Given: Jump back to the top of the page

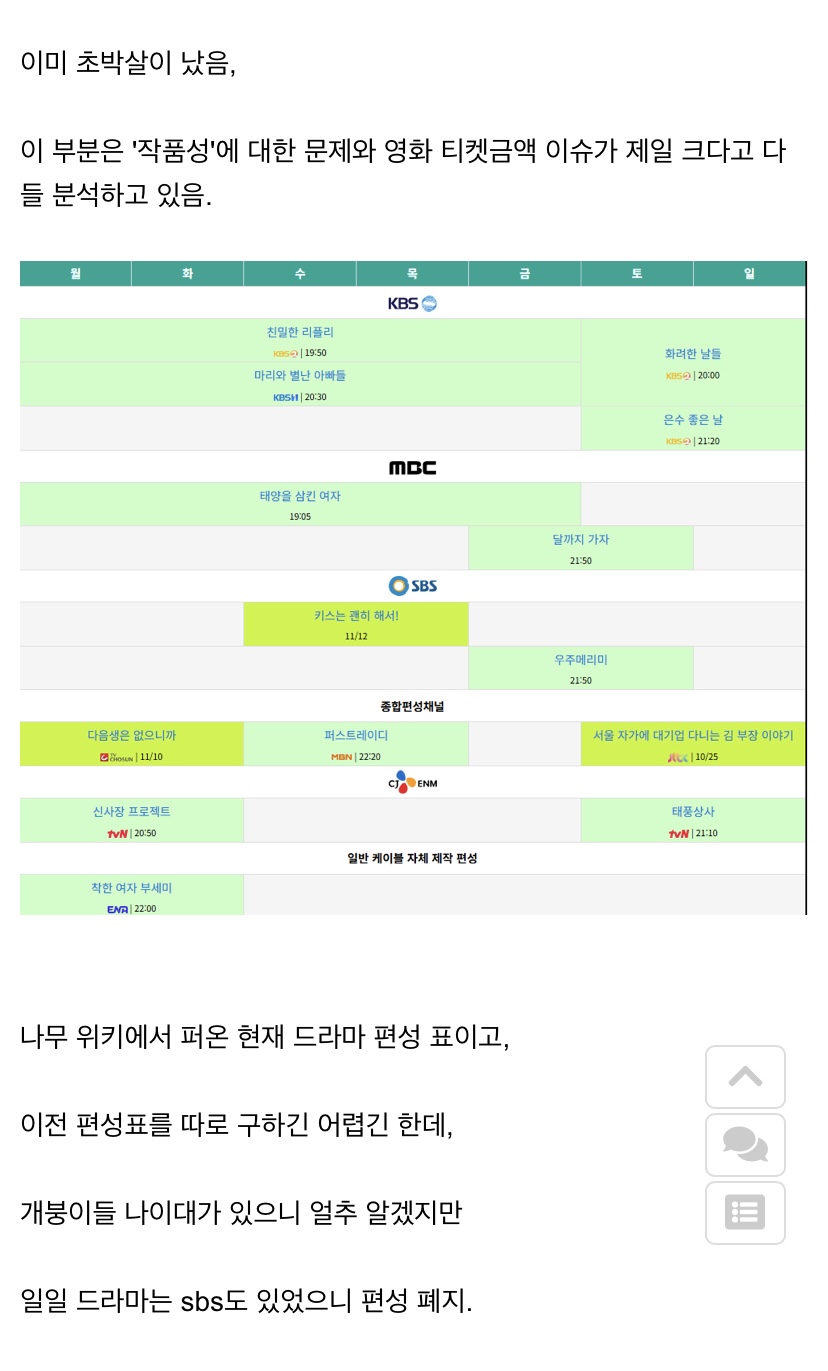Looking at the screenshot, I should 745,1077.
